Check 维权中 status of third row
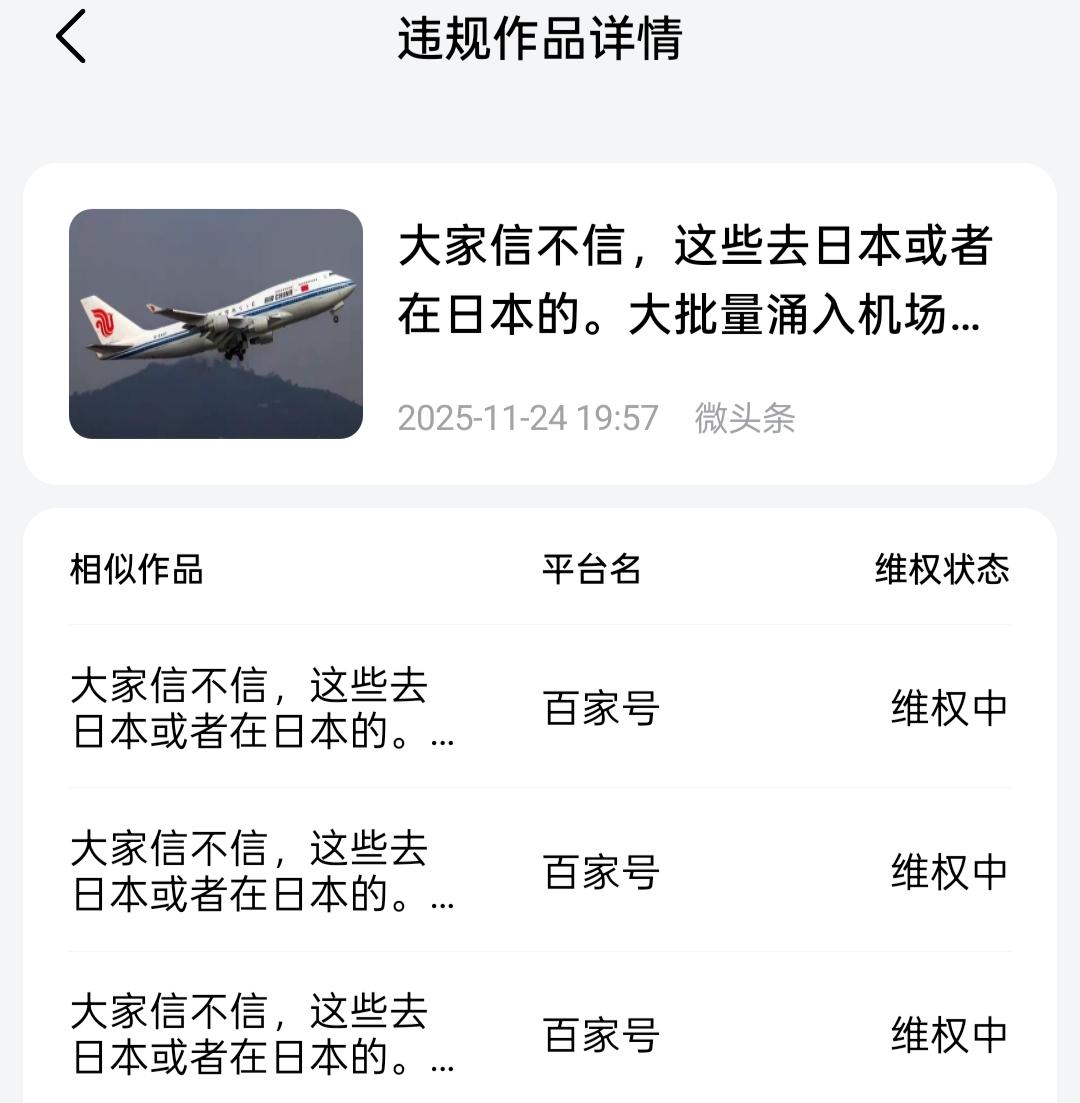This screenshot has width=1080, height=1103. 948,1035
